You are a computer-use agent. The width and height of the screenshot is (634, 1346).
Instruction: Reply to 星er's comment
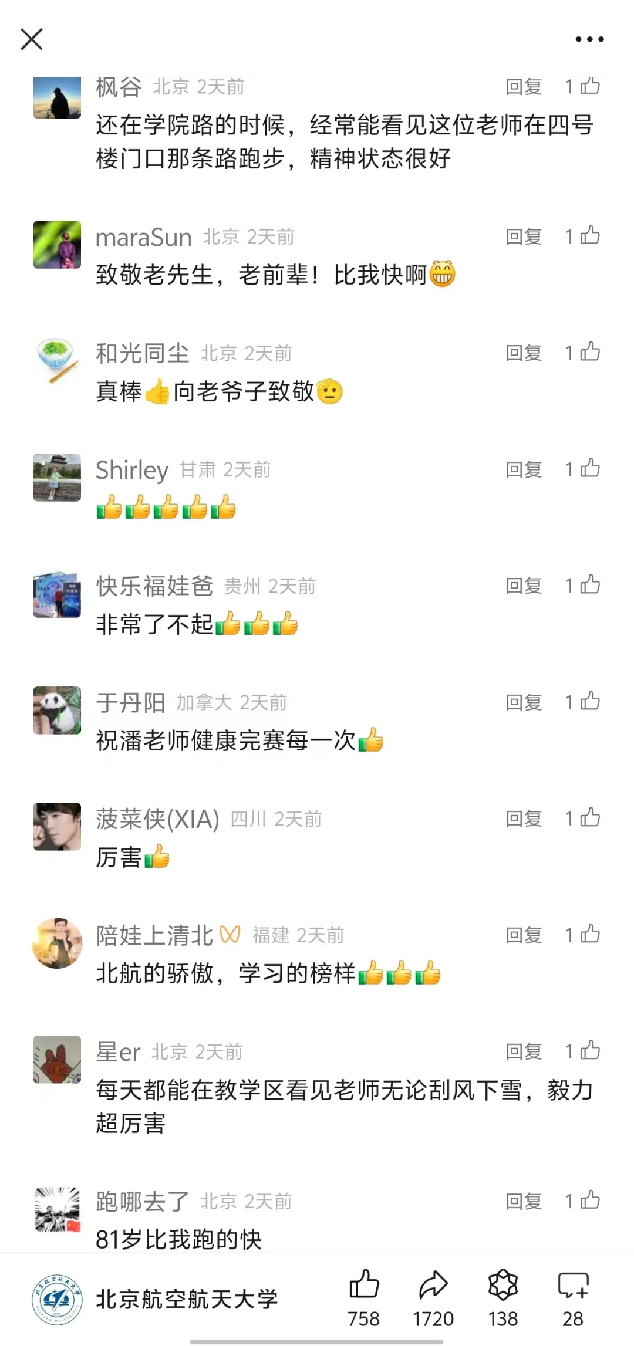[523, 1052]
